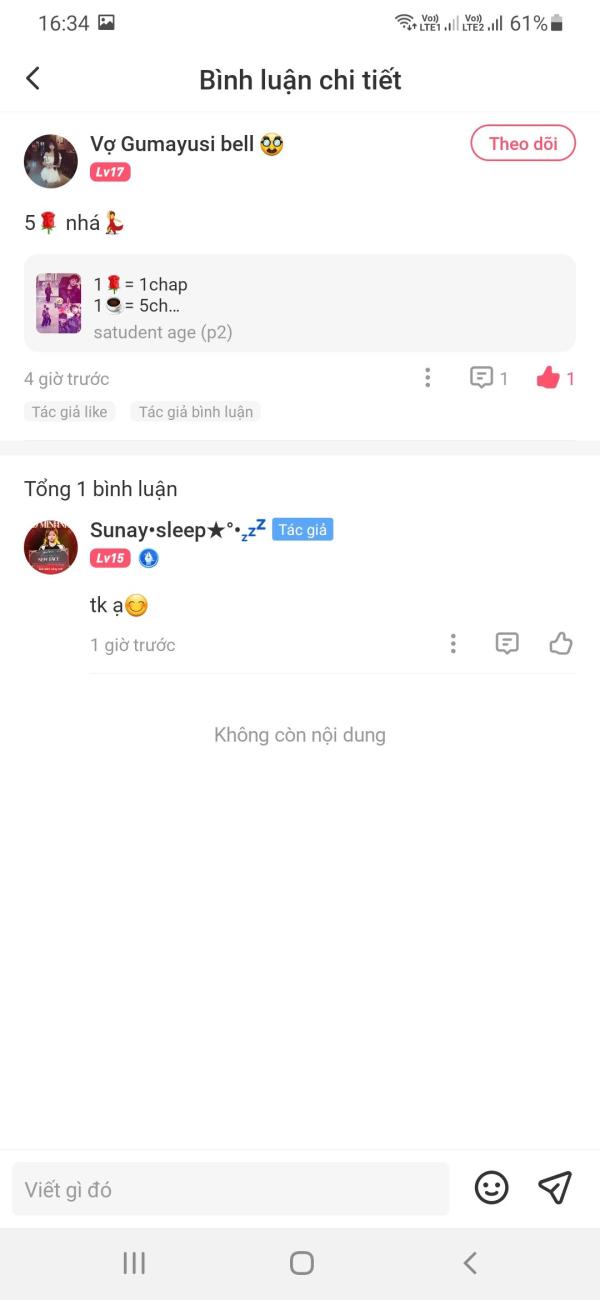Reply to Sunay•sleep's comment
600x1300 pixels.
(507, 644)
